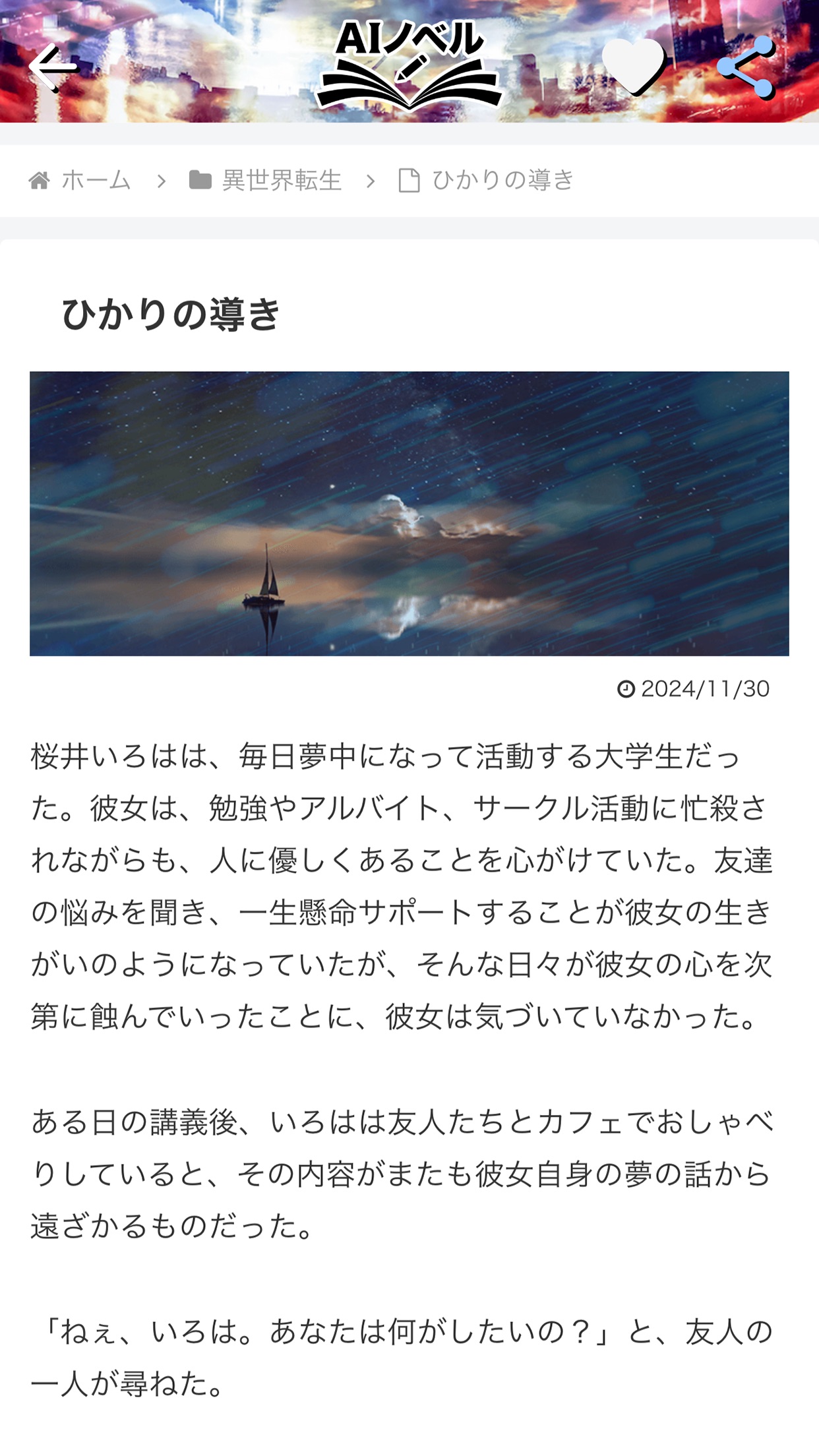819x1456 pixels.
Task: Favorite this novel with the heart icon
Action: [633, 65]
